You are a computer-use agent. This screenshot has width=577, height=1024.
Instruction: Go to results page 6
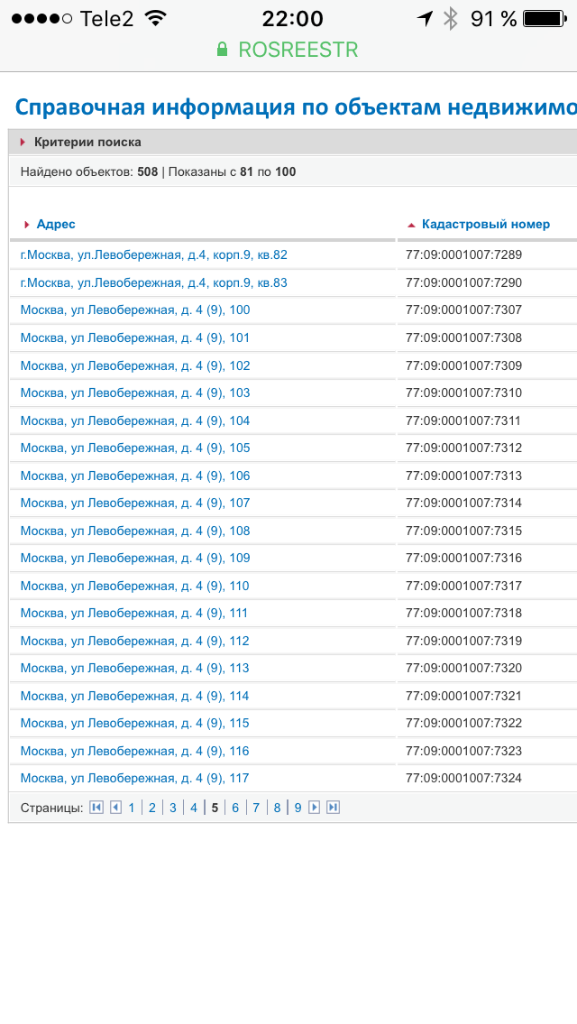coord(236,808)
